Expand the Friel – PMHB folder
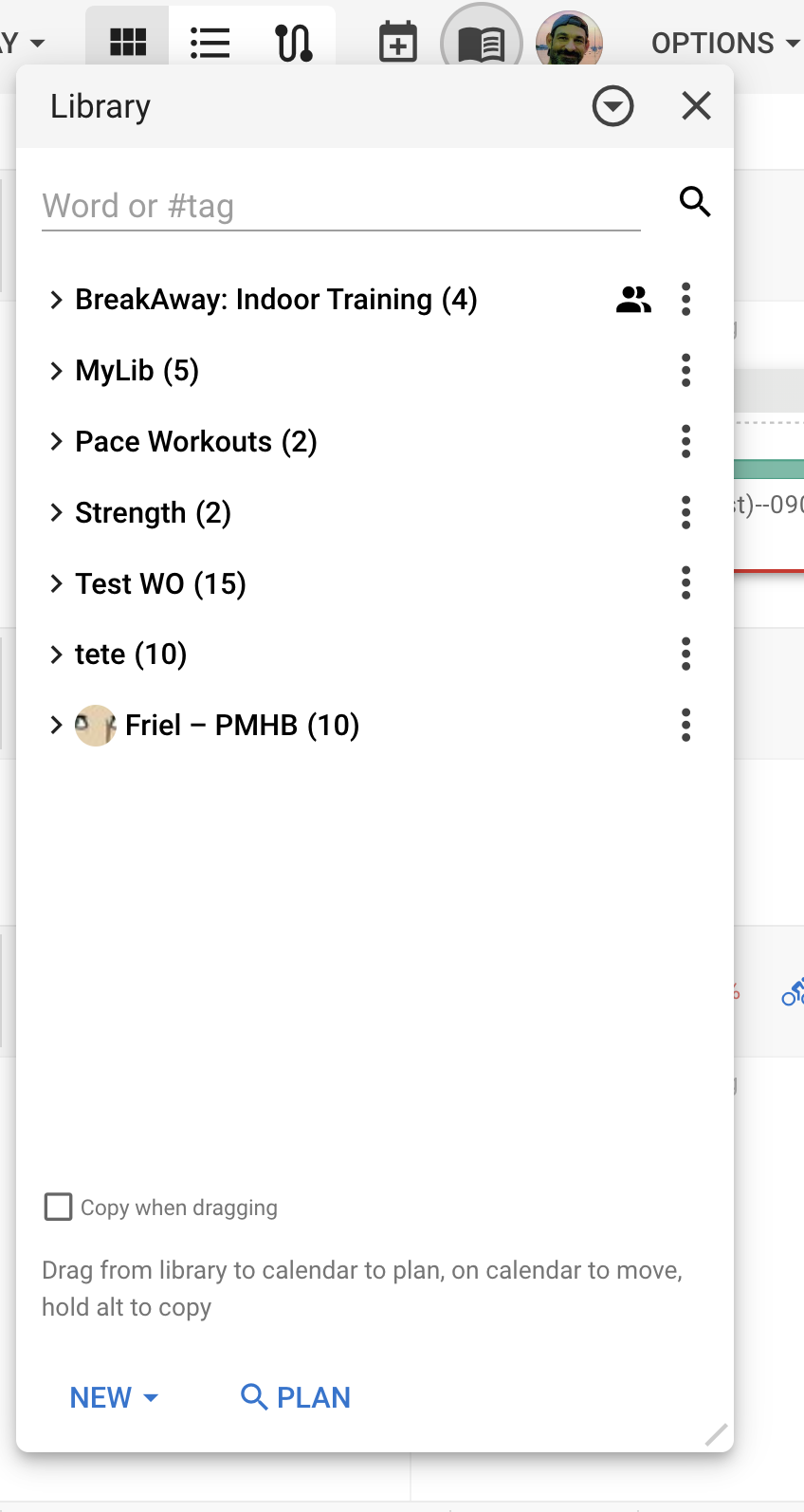The width and height of the screenshot is (804, 1512). (x=57, y=726)
